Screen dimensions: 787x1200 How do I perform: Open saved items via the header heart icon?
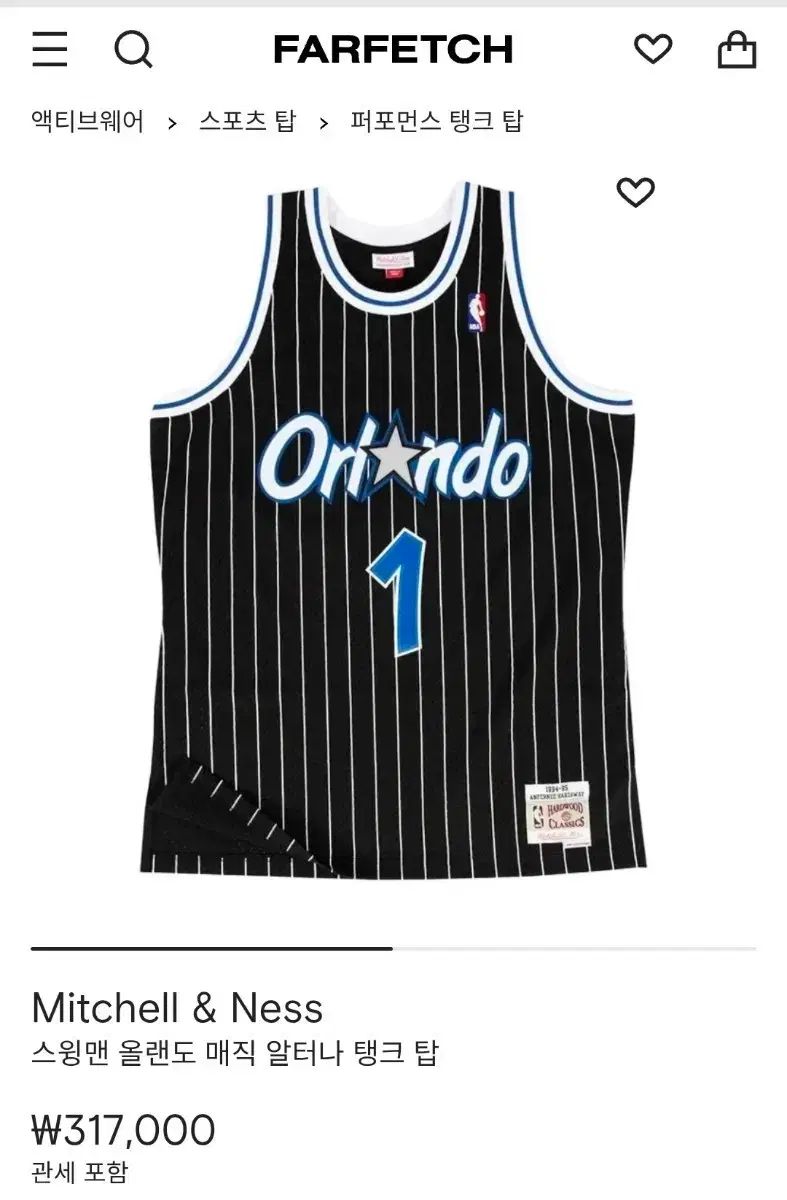point(655,49)
